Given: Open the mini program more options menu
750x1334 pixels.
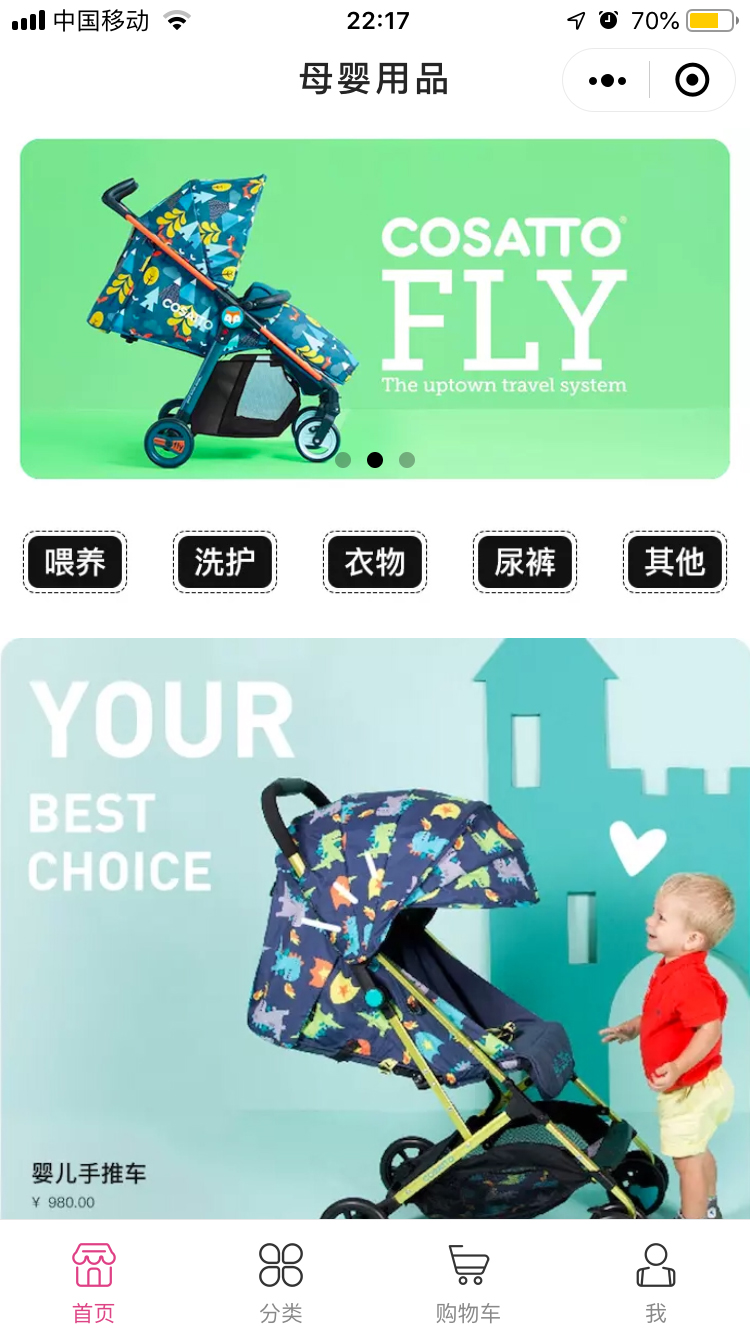Looking at the screenshot, I should pyautogui.click(x=607, y=80).
